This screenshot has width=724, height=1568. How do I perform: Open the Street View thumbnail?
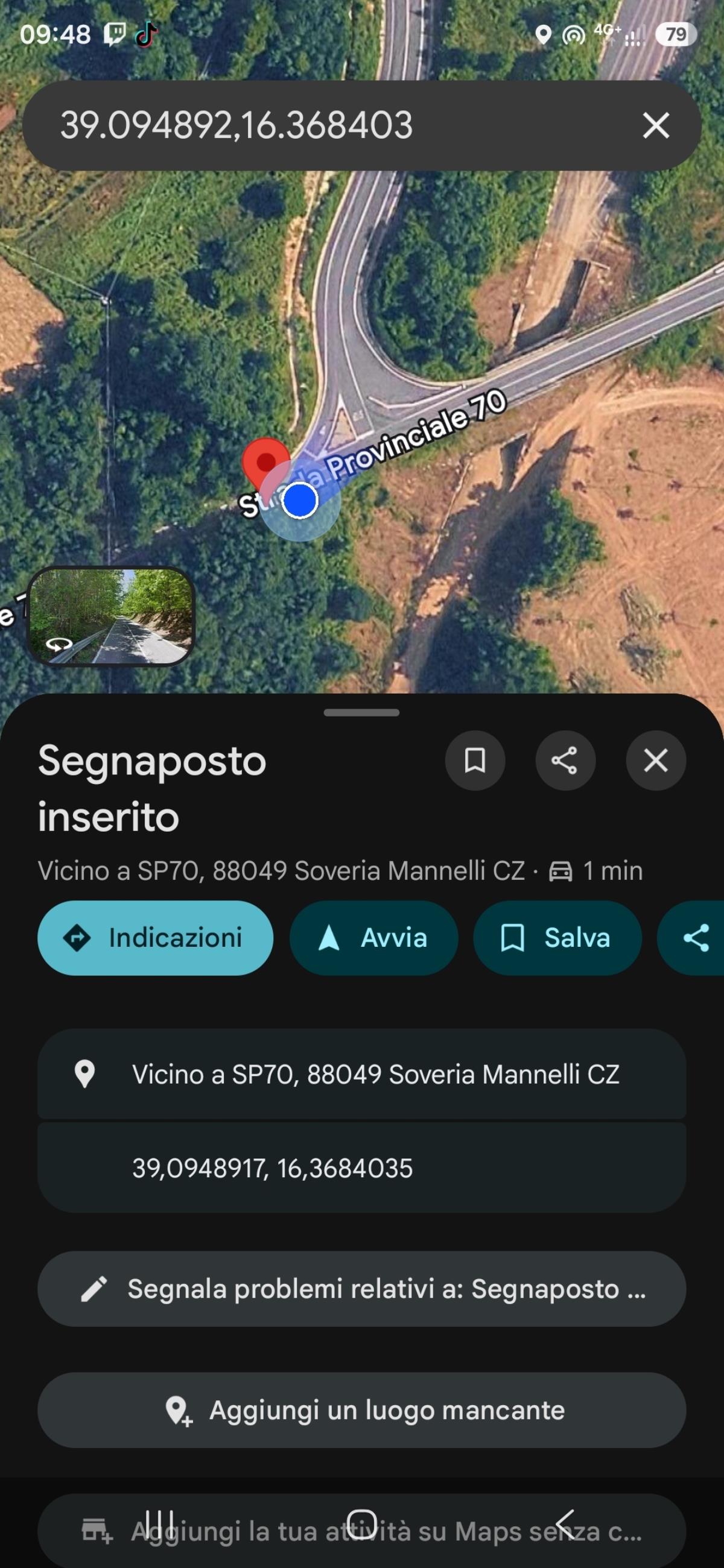pyautogui.click(x=112, y=616)
